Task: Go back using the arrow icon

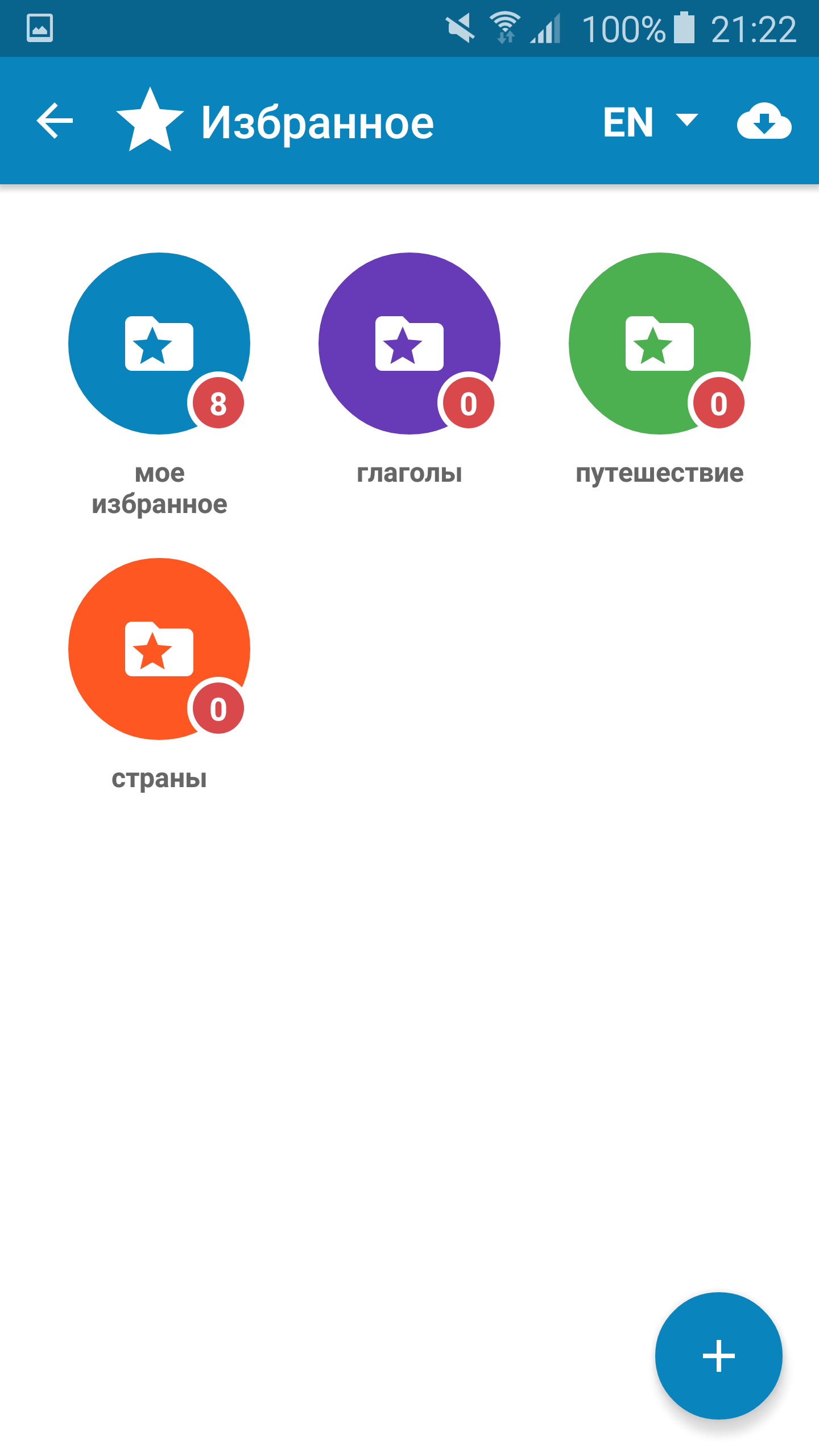Action: click(x=55, y=121)
